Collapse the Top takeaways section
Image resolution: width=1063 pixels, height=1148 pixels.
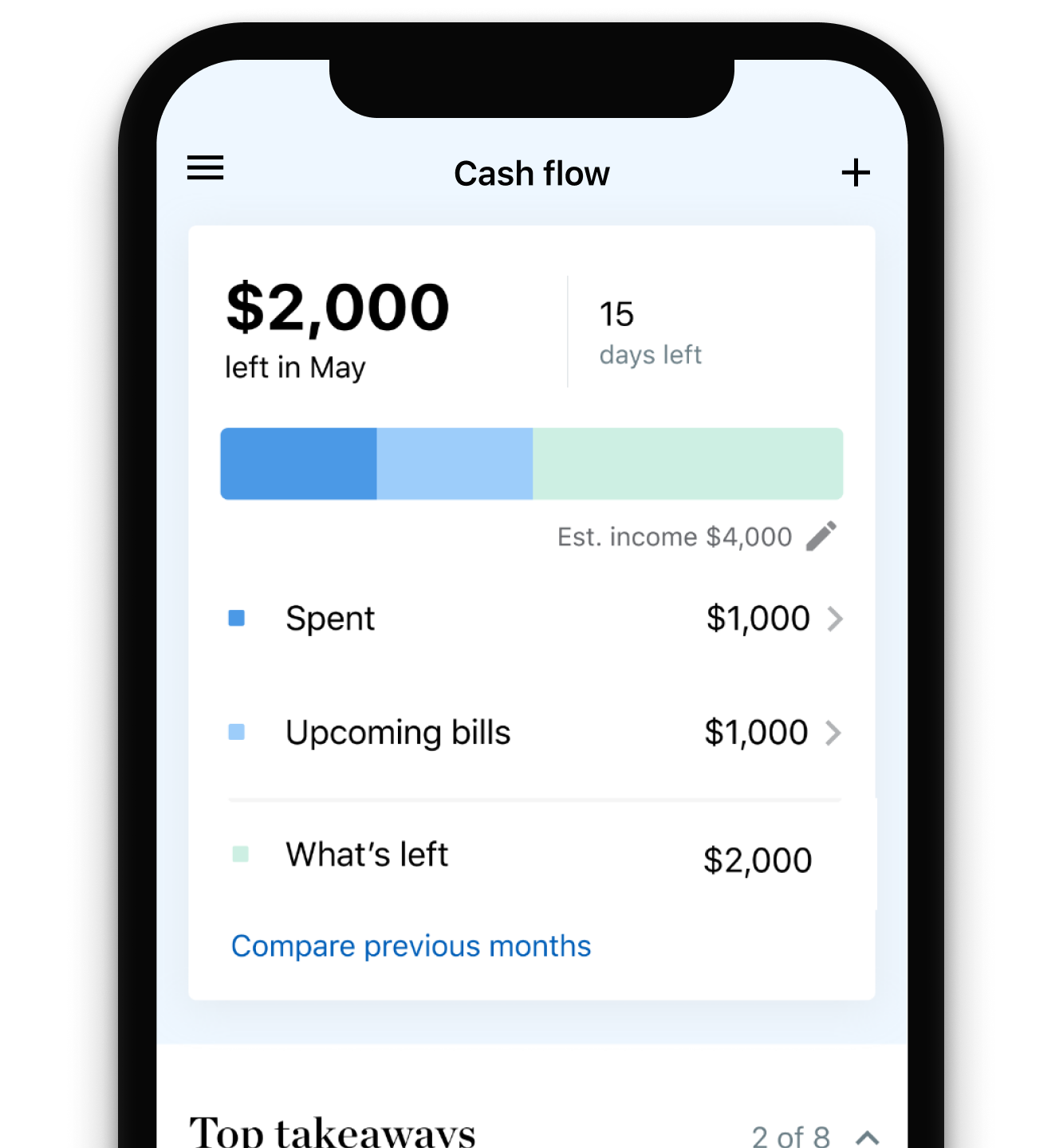pos(867,1136)
